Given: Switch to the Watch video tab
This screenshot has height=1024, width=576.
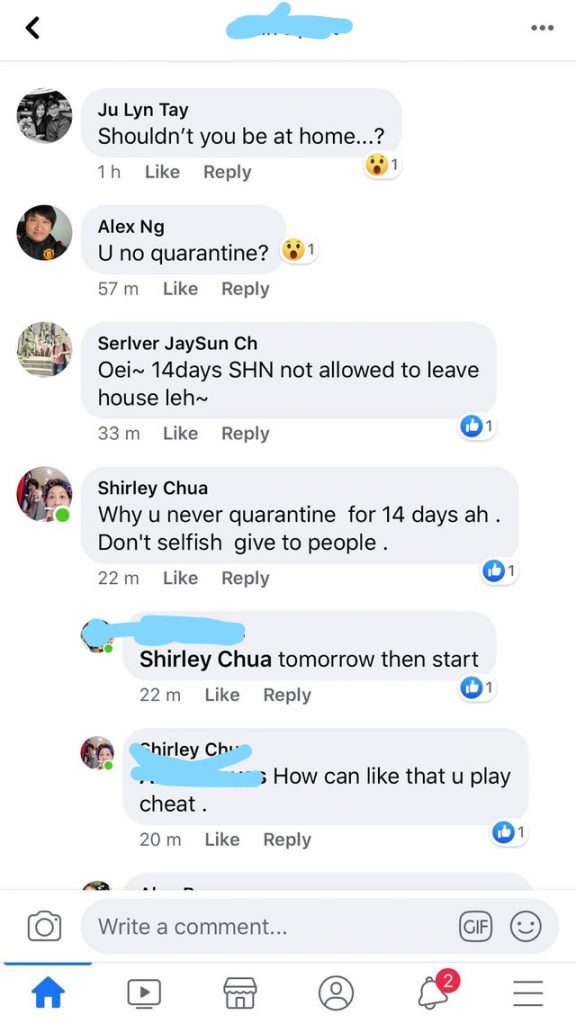Looking at the screenshot, I should (144, 993).
